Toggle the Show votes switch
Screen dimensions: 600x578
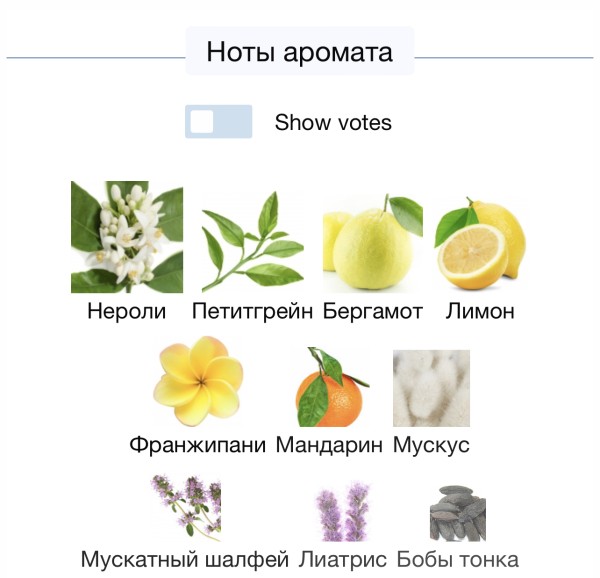coord(218,122)
